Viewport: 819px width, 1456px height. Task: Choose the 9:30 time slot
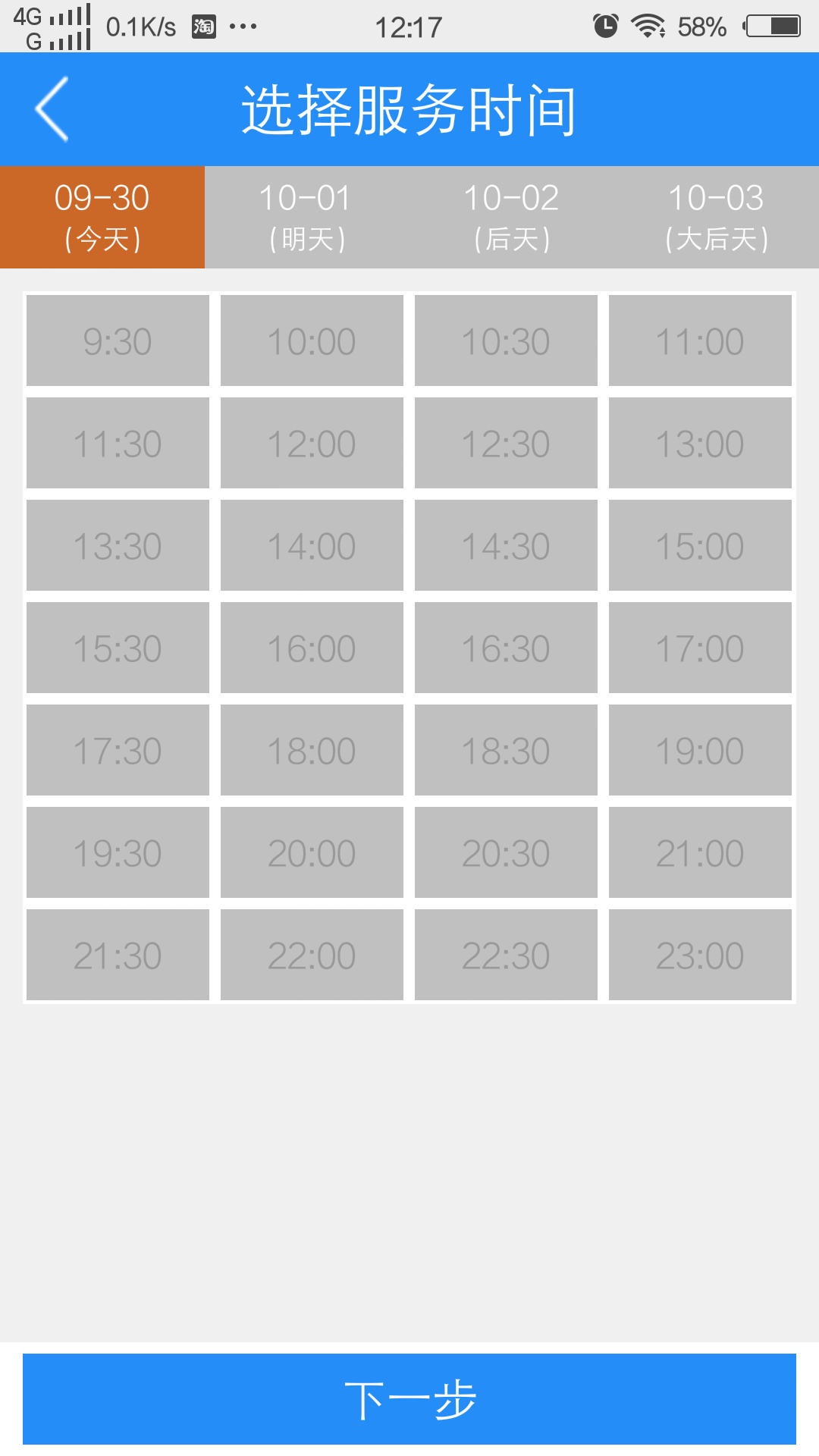pos(118,340)
